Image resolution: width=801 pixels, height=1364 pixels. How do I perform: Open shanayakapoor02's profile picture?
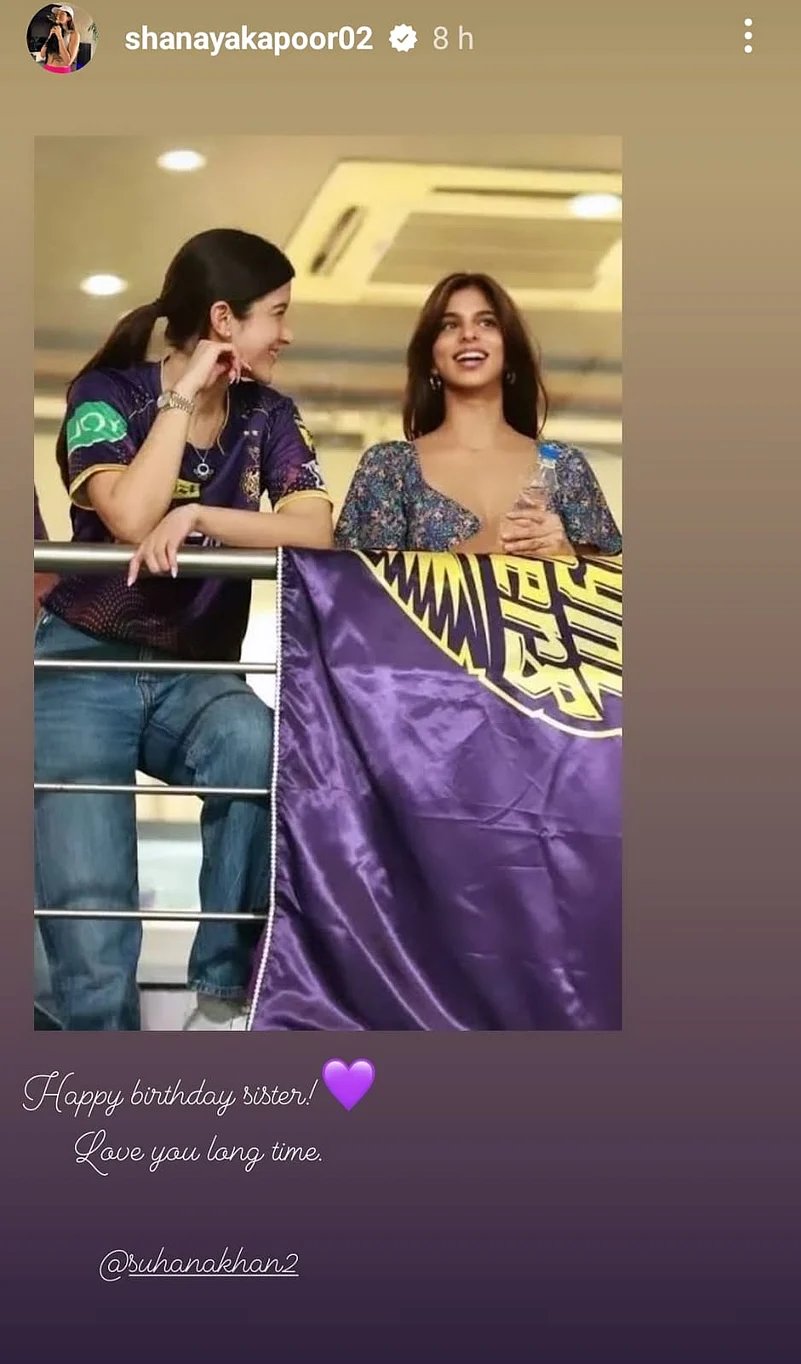[61, 38]
